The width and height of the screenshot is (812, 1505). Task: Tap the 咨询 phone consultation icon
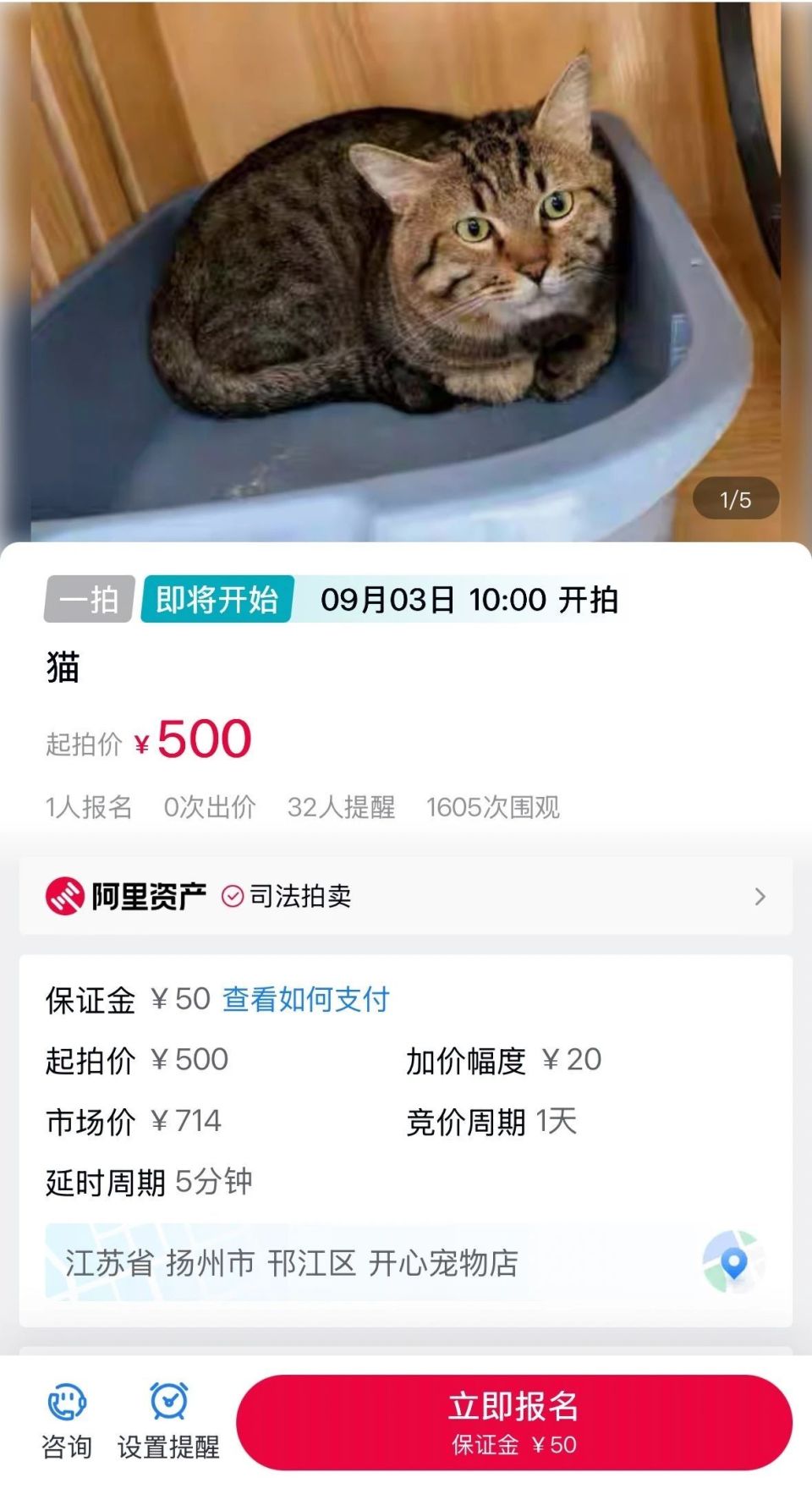(68, 1400)
